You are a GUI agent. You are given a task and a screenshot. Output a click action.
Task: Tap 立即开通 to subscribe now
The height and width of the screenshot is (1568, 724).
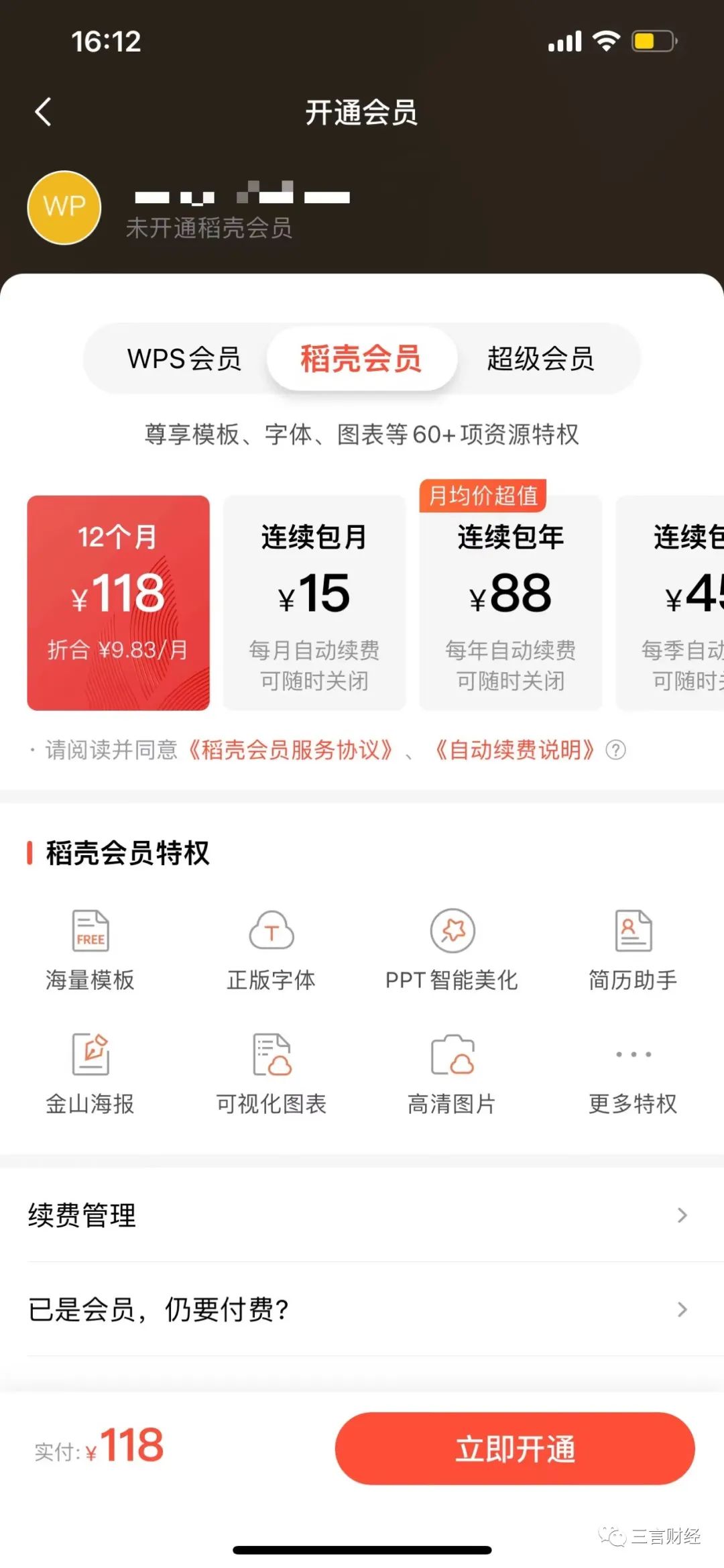click(x=515, y=1449)
